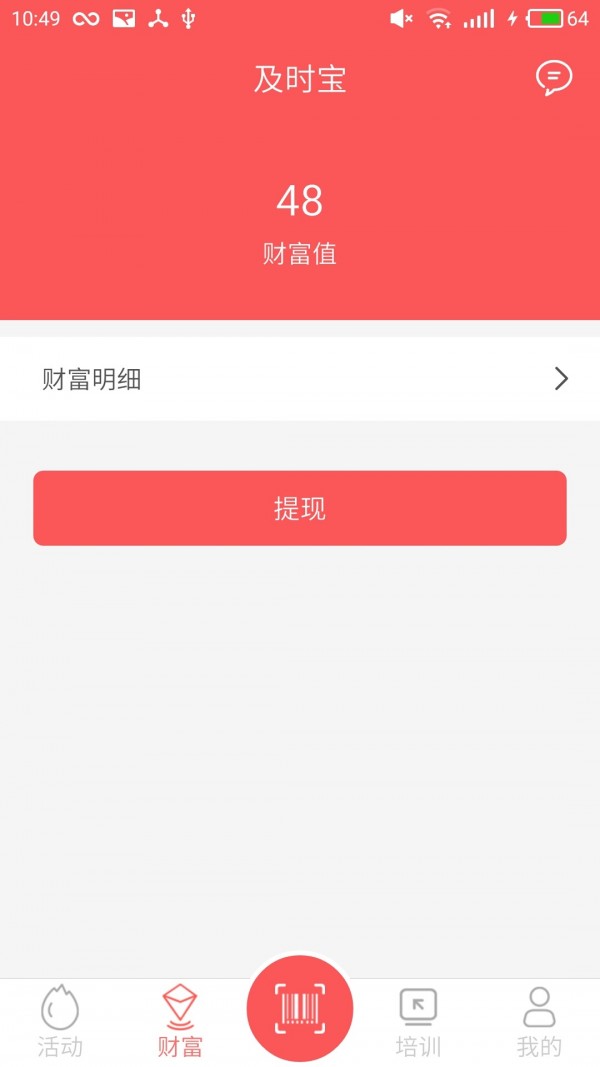Select the 财富 tab

point(180,1022)
